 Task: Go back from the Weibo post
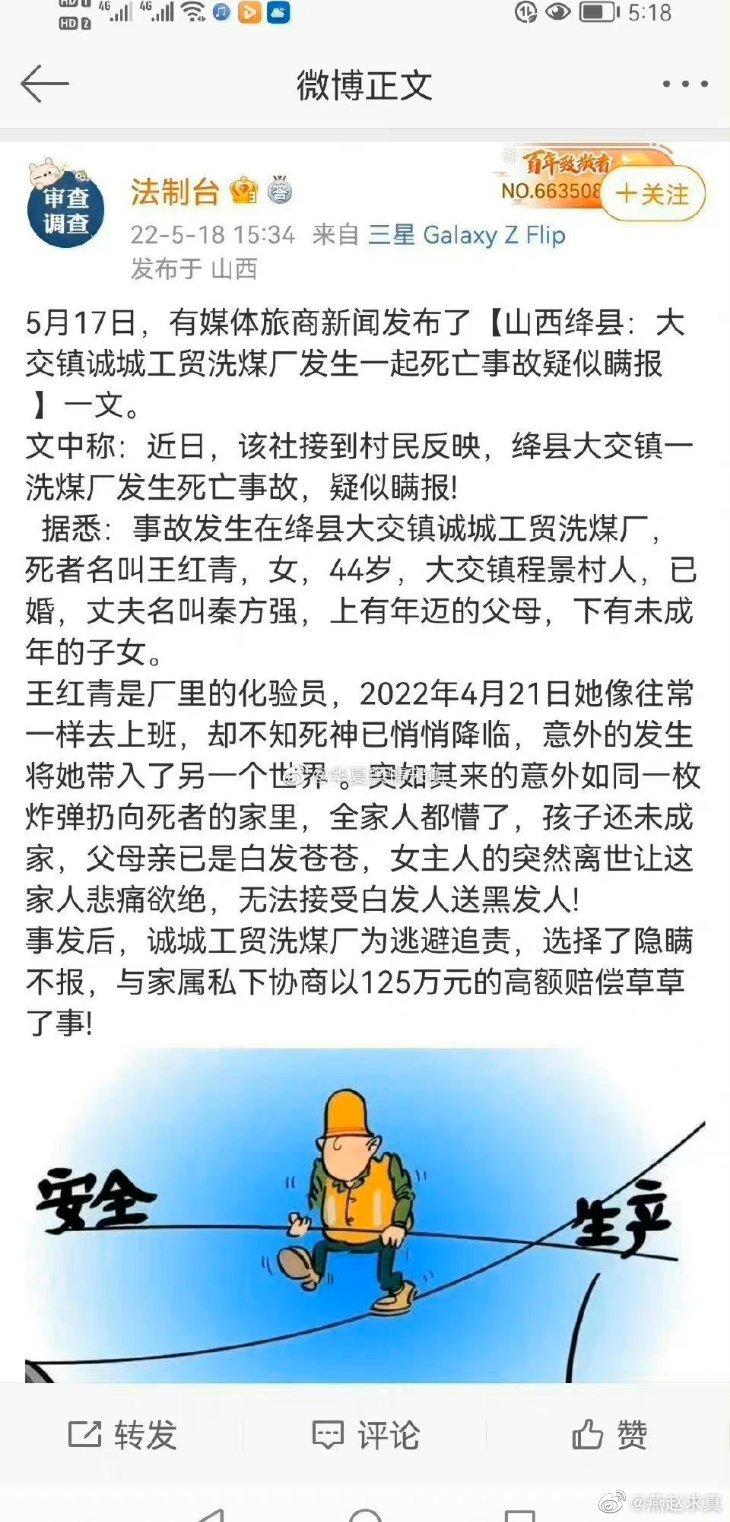44,85
